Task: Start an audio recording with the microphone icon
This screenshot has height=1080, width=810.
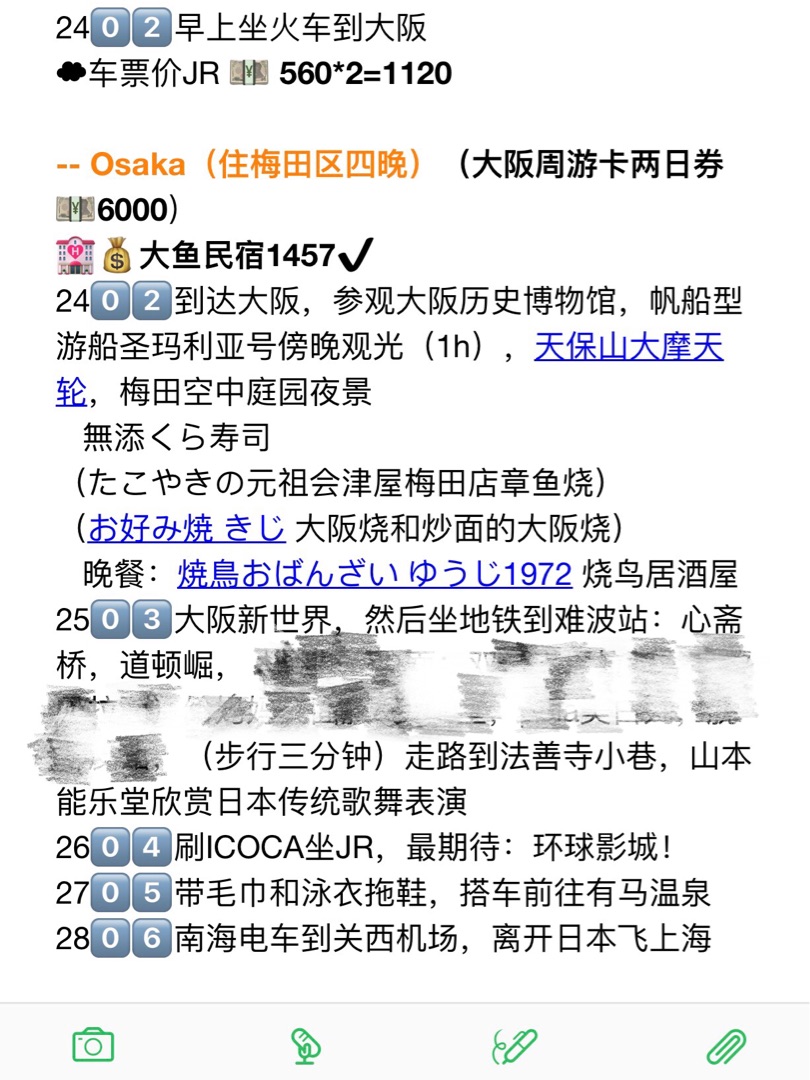Action: 304,1046
